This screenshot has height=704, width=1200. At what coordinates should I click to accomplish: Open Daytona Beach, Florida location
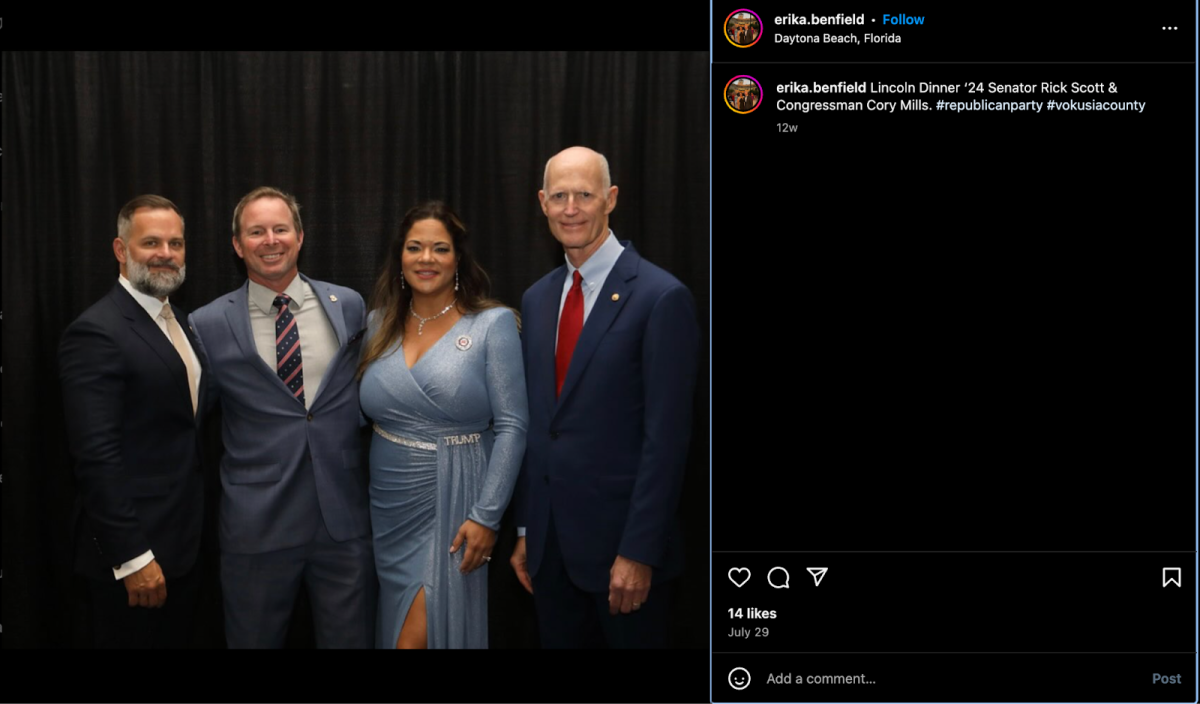pyautogui.click(x=837, y=38)
